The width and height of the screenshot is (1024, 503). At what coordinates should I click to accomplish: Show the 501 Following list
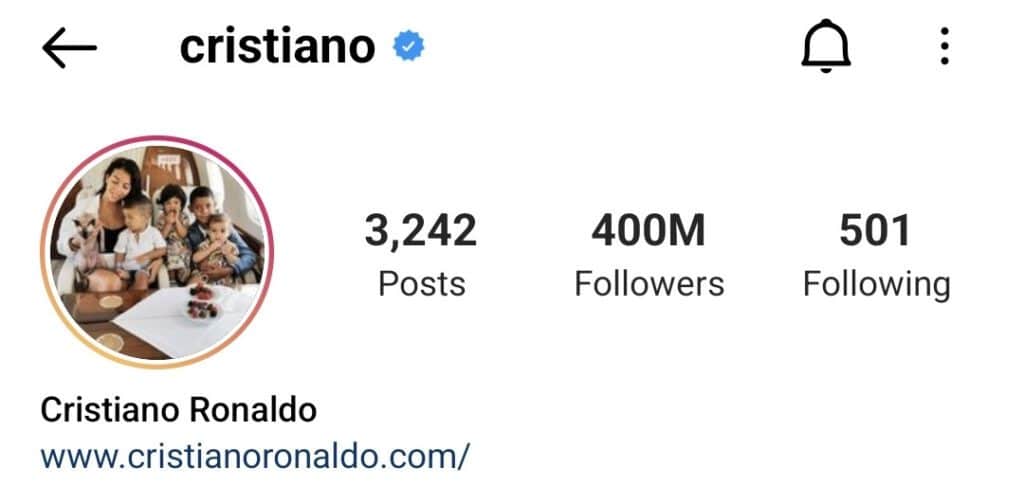tap(876, 254)
